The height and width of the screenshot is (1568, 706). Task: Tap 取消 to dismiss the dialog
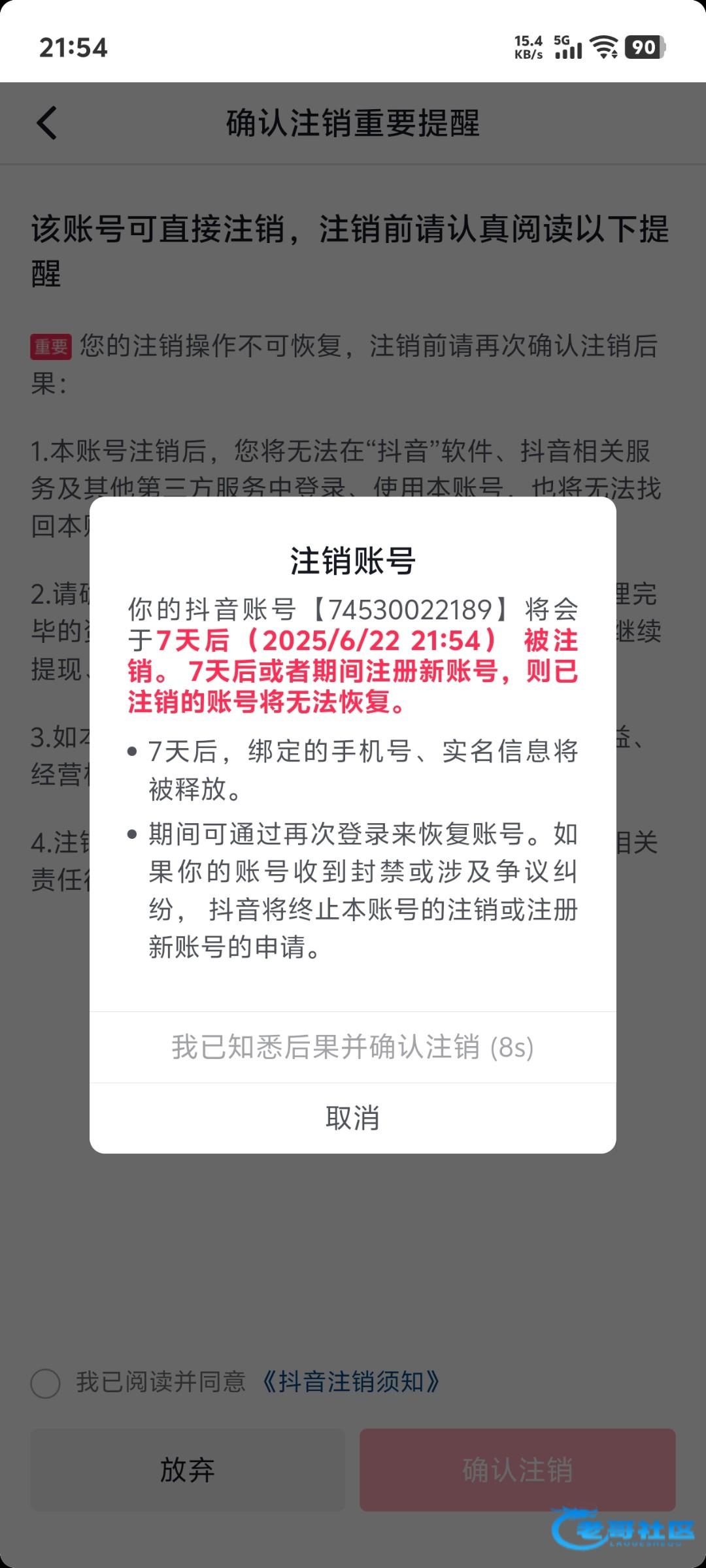click(x=352, y=1118)
